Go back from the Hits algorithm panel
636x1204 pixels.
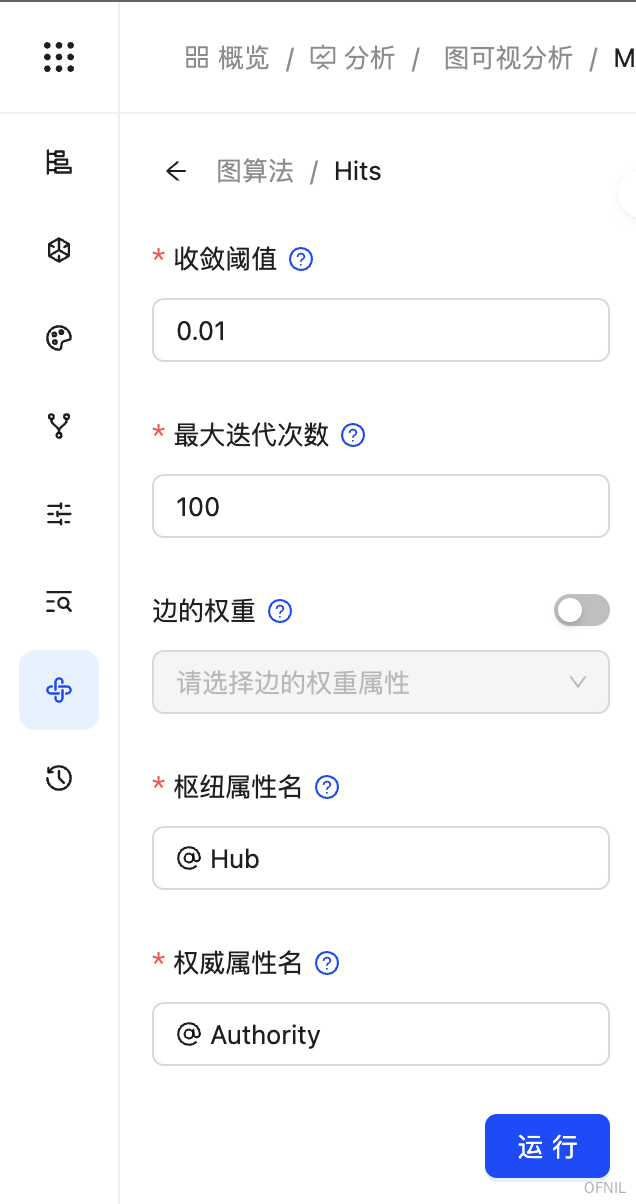tap(176, 171)
